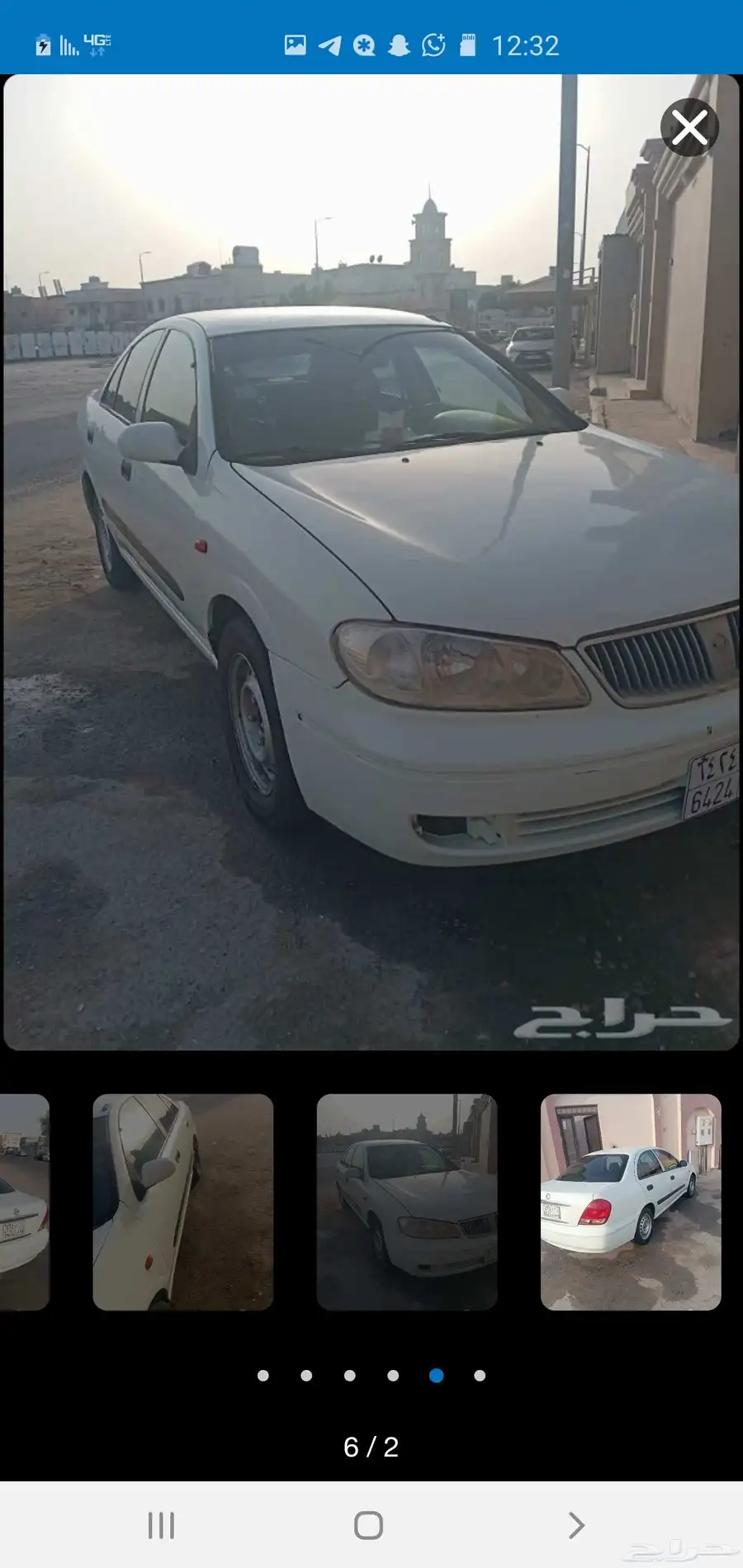The image size is (743, 1568).
Task: Tap the main car photo
Action: tap(371, 561)
